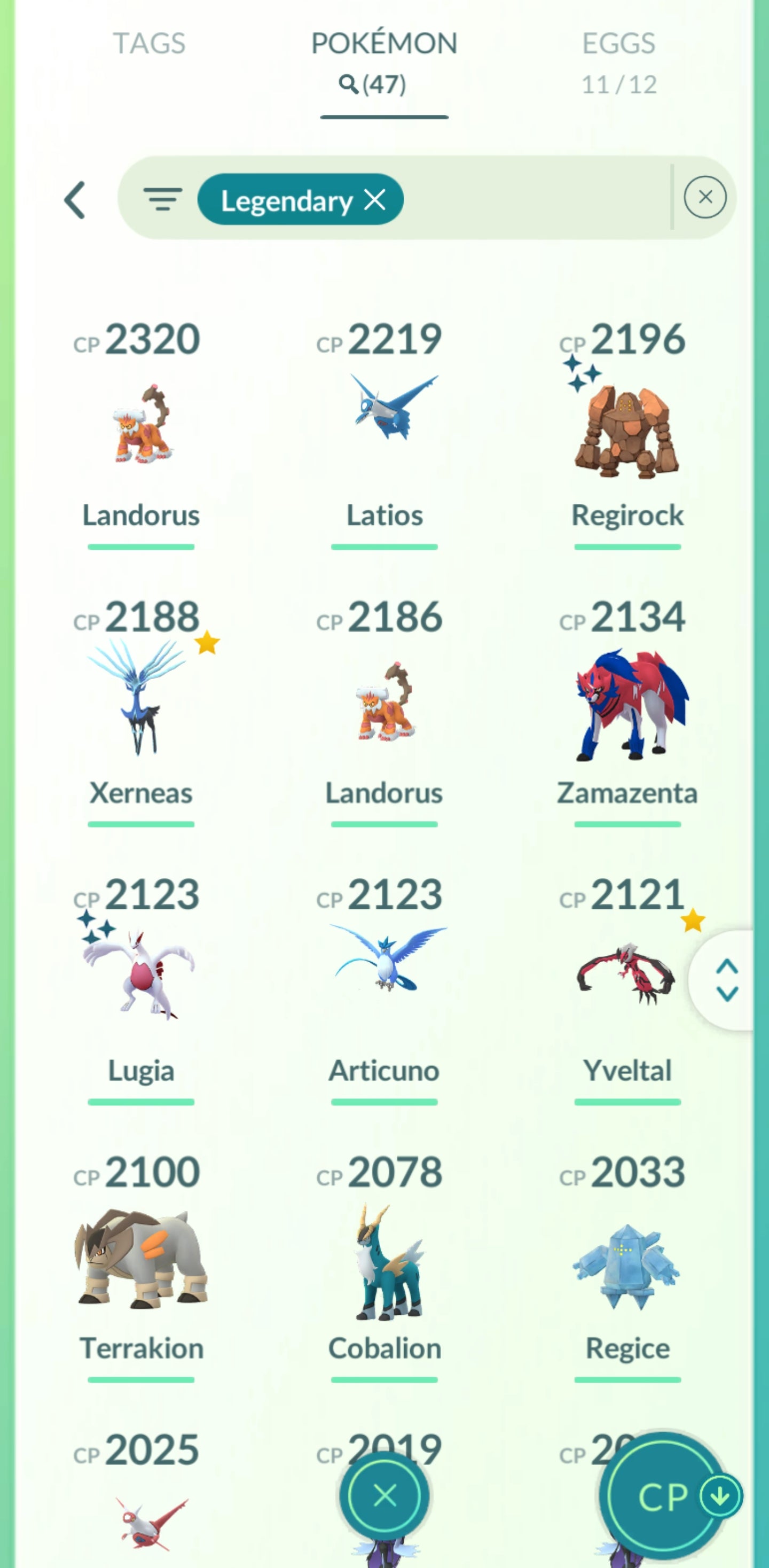Switch to the Eggs tab

[619, 61]
